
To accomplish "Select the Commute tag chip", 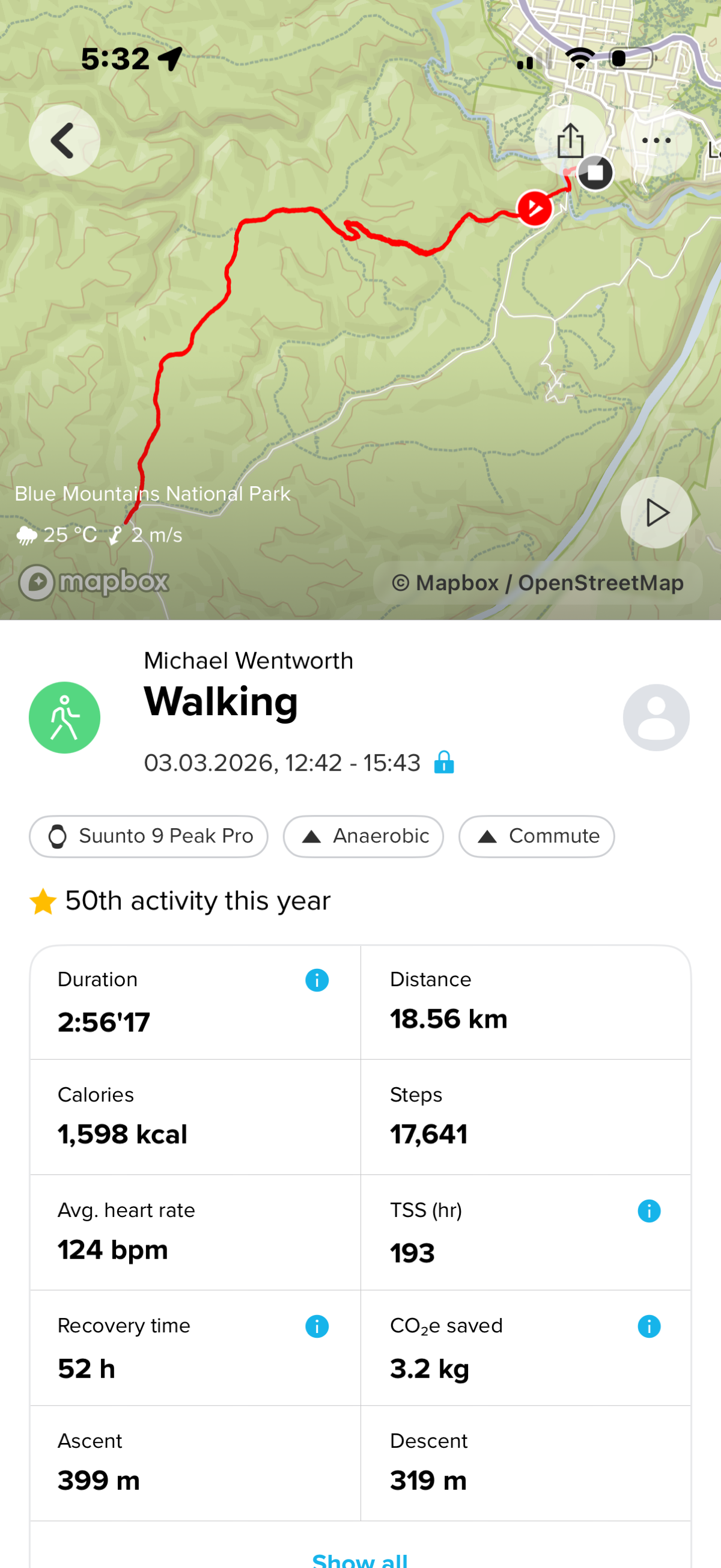I will tap(536, 836).
